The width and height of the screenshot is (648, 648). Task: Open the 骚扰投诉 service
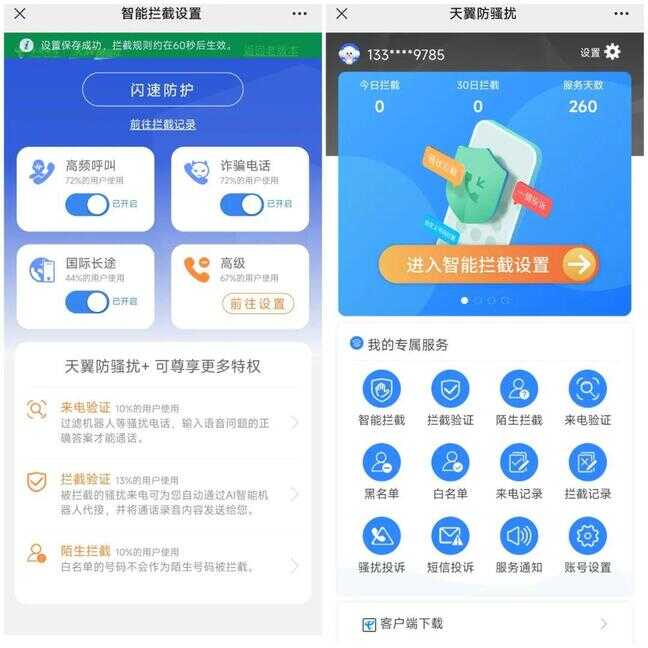coord(381,545)
